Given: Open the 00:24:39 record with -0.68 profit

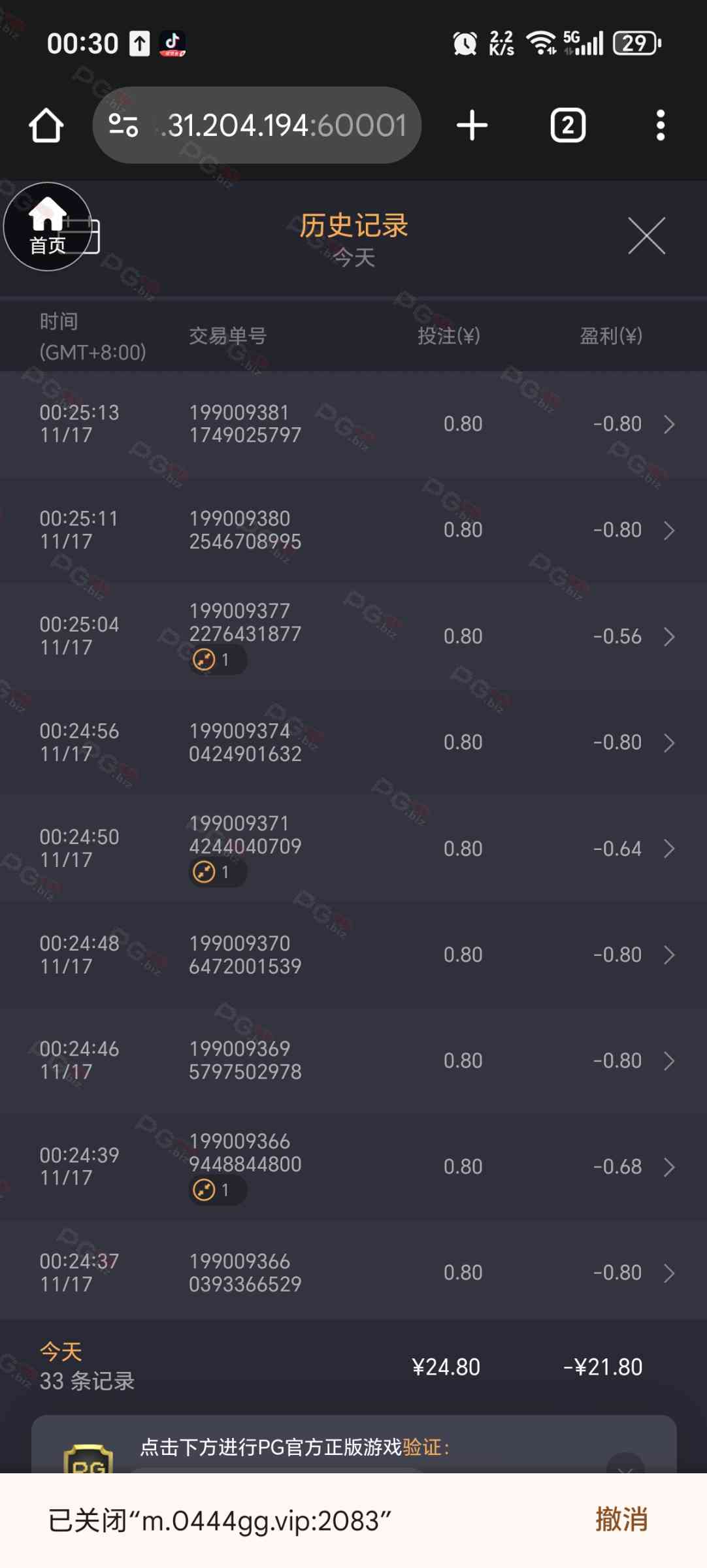Looking at the screenshot, I should (x=354, y=1167).
